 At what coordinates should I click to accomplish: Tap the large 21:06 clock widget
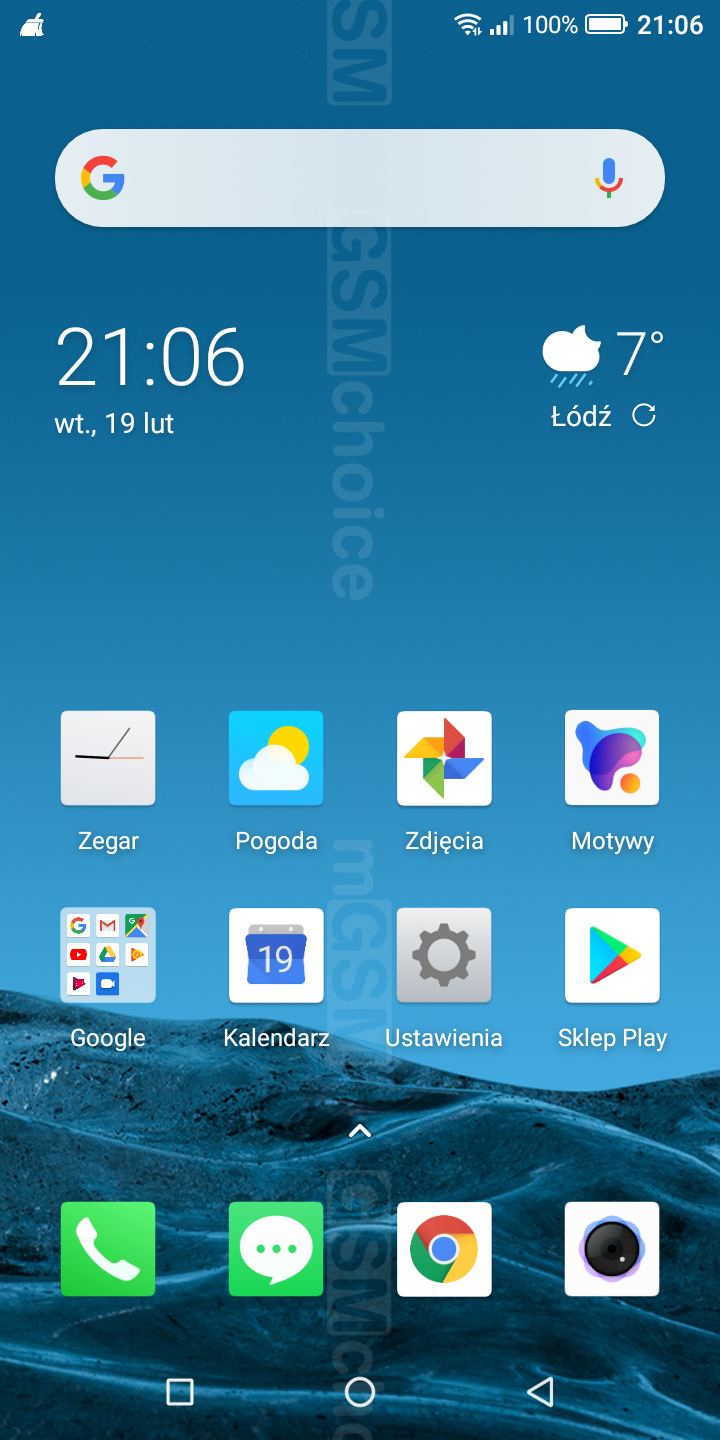point(150,358)
